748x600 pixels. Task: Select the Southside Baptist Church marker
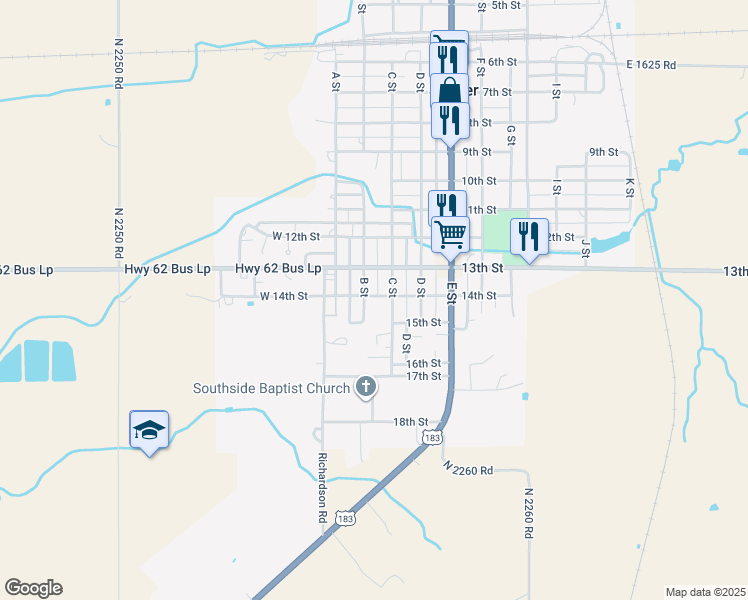366,387
